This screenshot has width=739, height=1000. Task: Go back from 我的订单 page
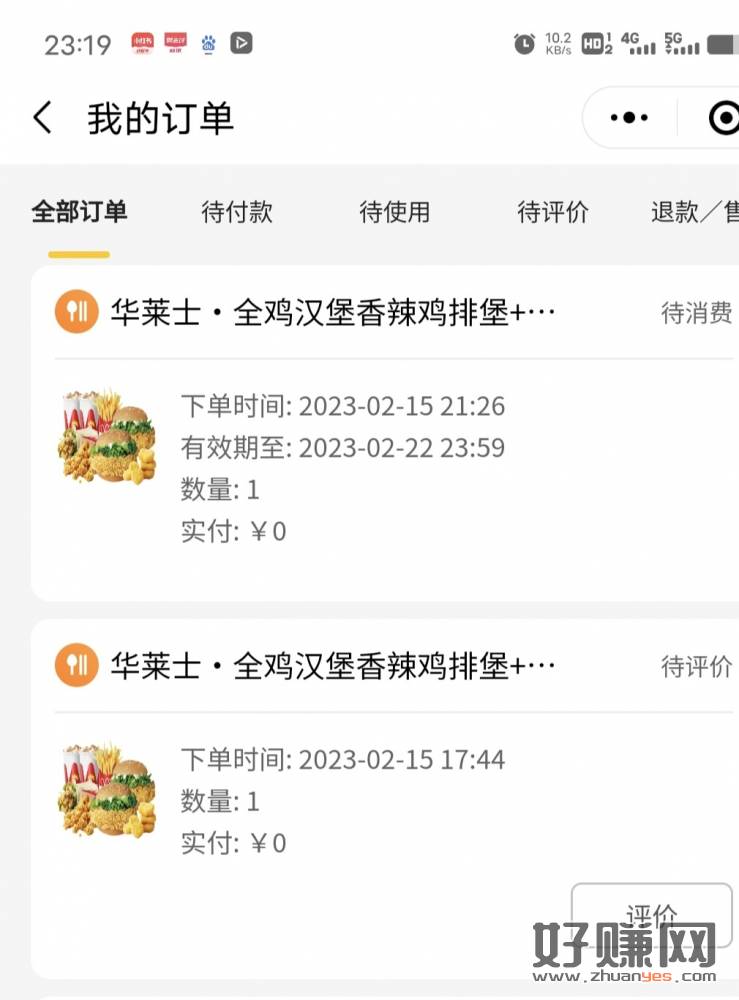click(42, 118)
